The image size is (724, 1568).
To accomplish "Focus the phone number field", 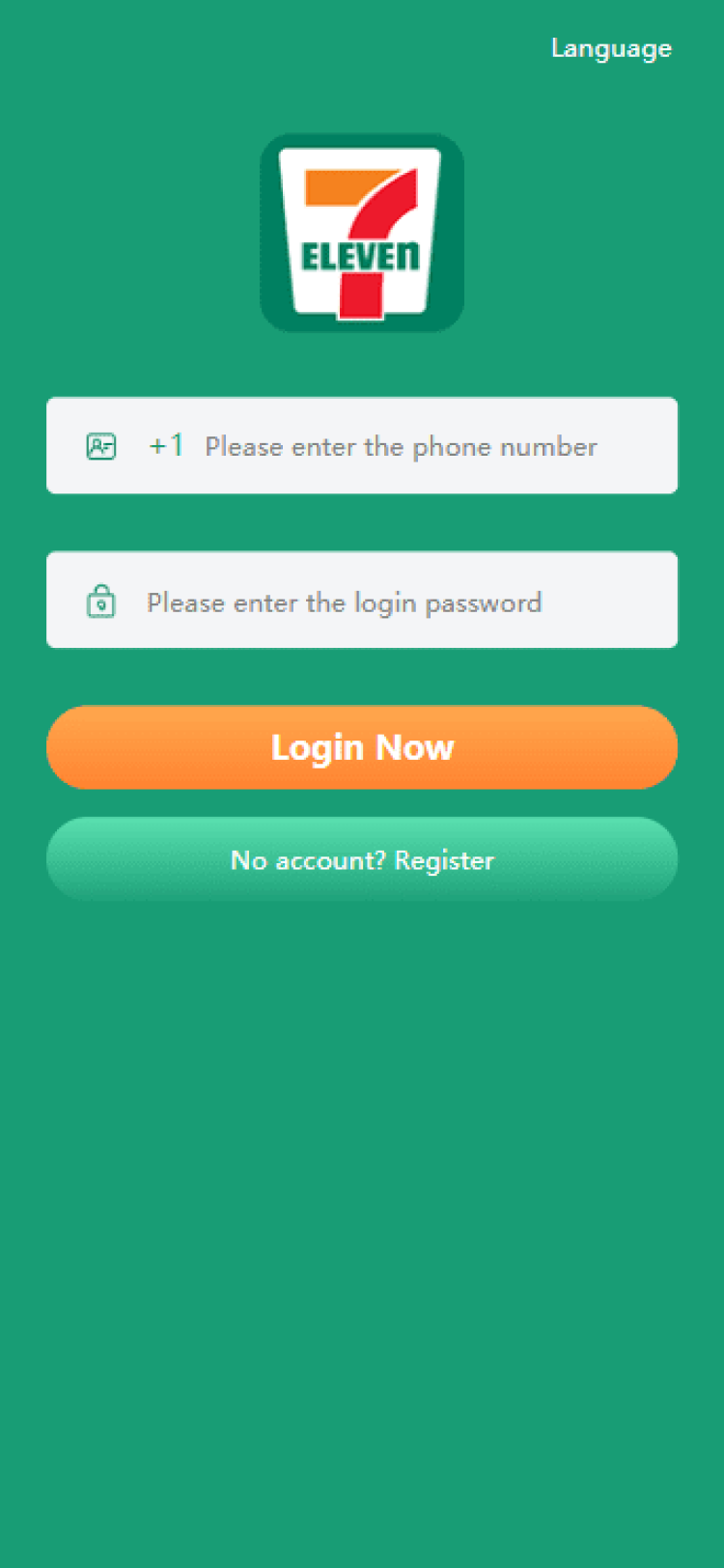I will [362, 445].
